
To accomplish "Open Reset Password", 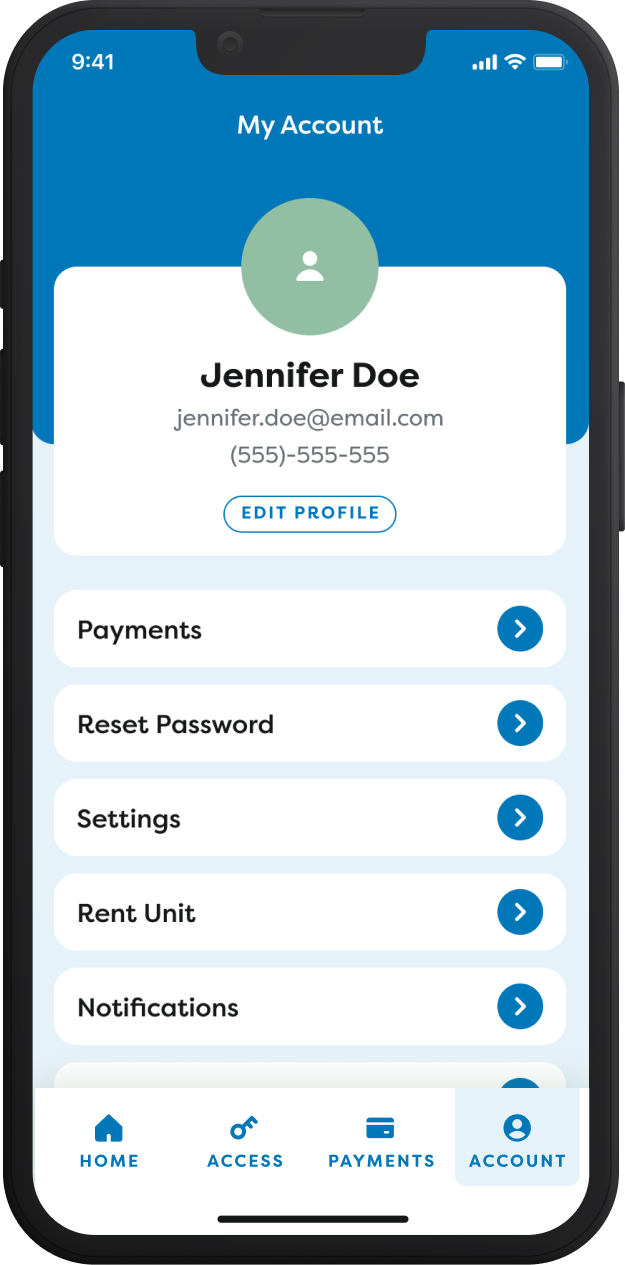I will click(x=310, y=723).
